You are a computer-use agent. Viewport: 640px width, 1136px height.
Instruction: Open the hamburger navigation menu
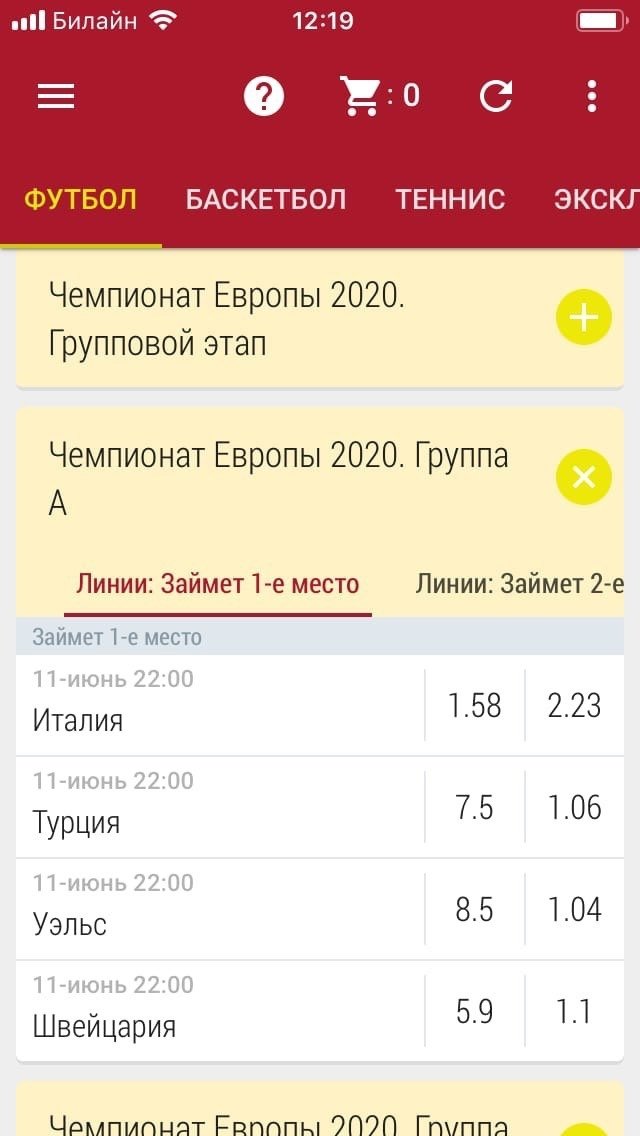coord(56,96)
